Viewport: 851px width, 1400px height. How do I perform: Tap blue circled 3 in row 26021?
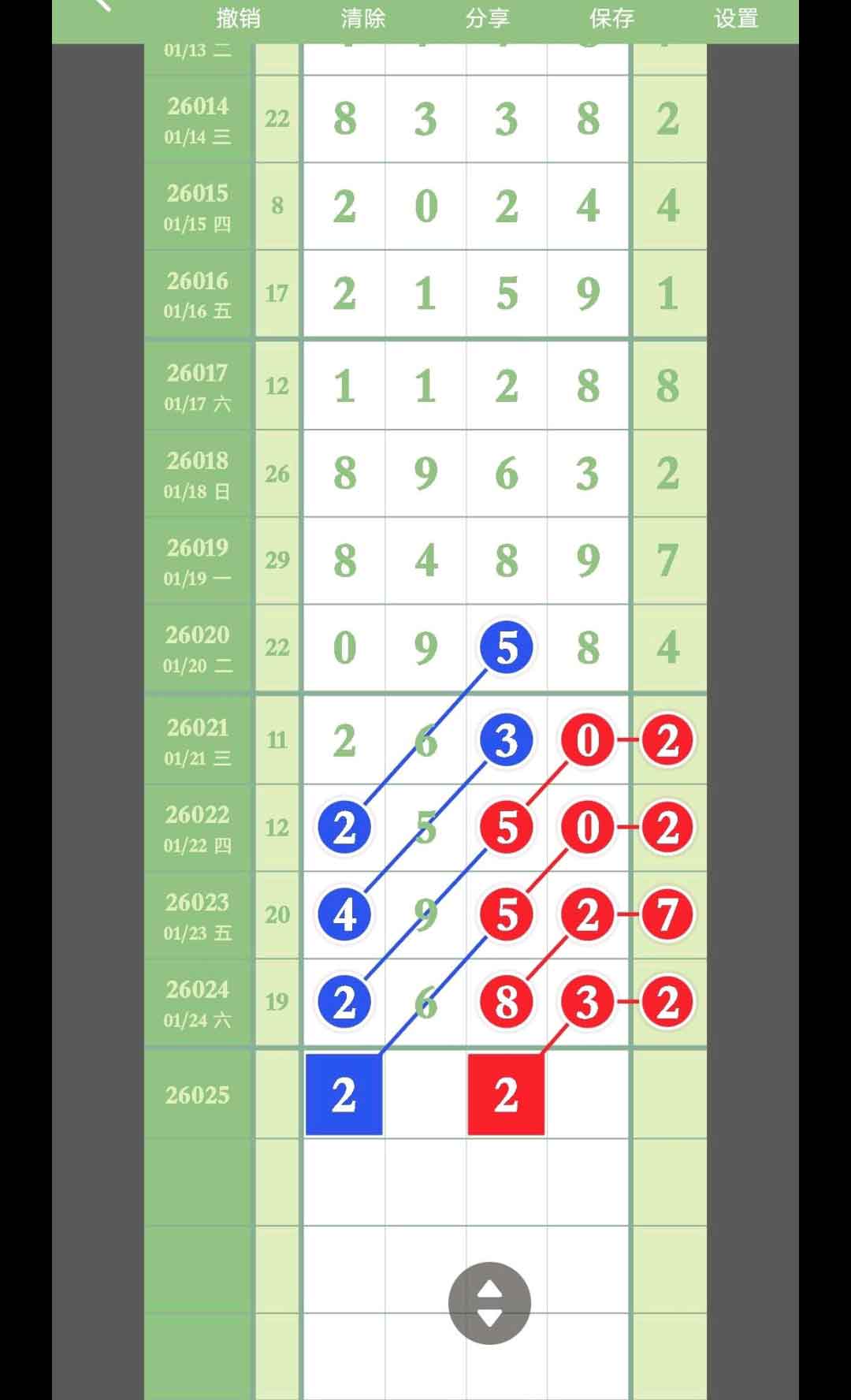point(506,740)
